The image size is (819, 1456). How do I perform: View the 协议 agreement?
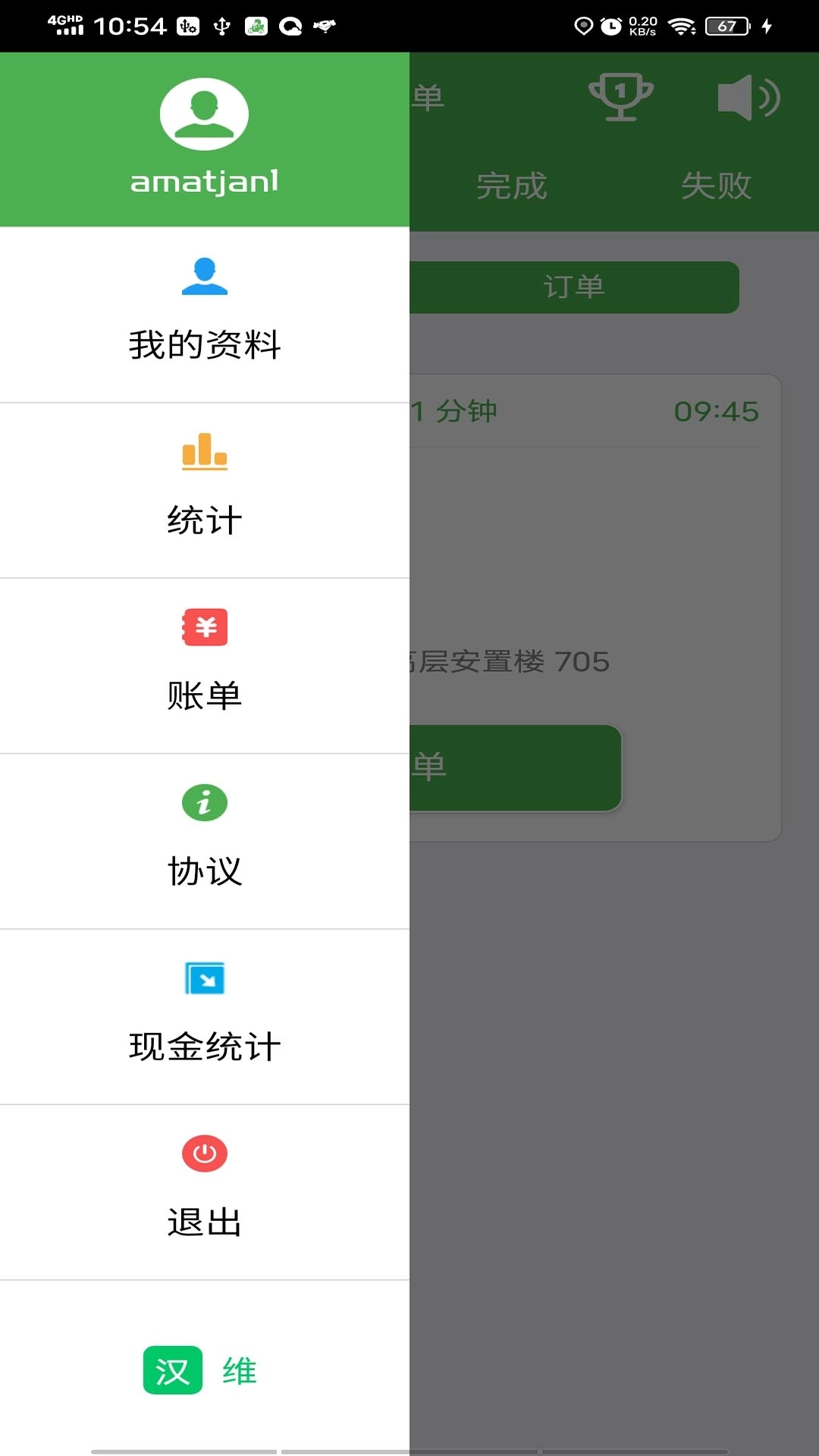(205, 840)
